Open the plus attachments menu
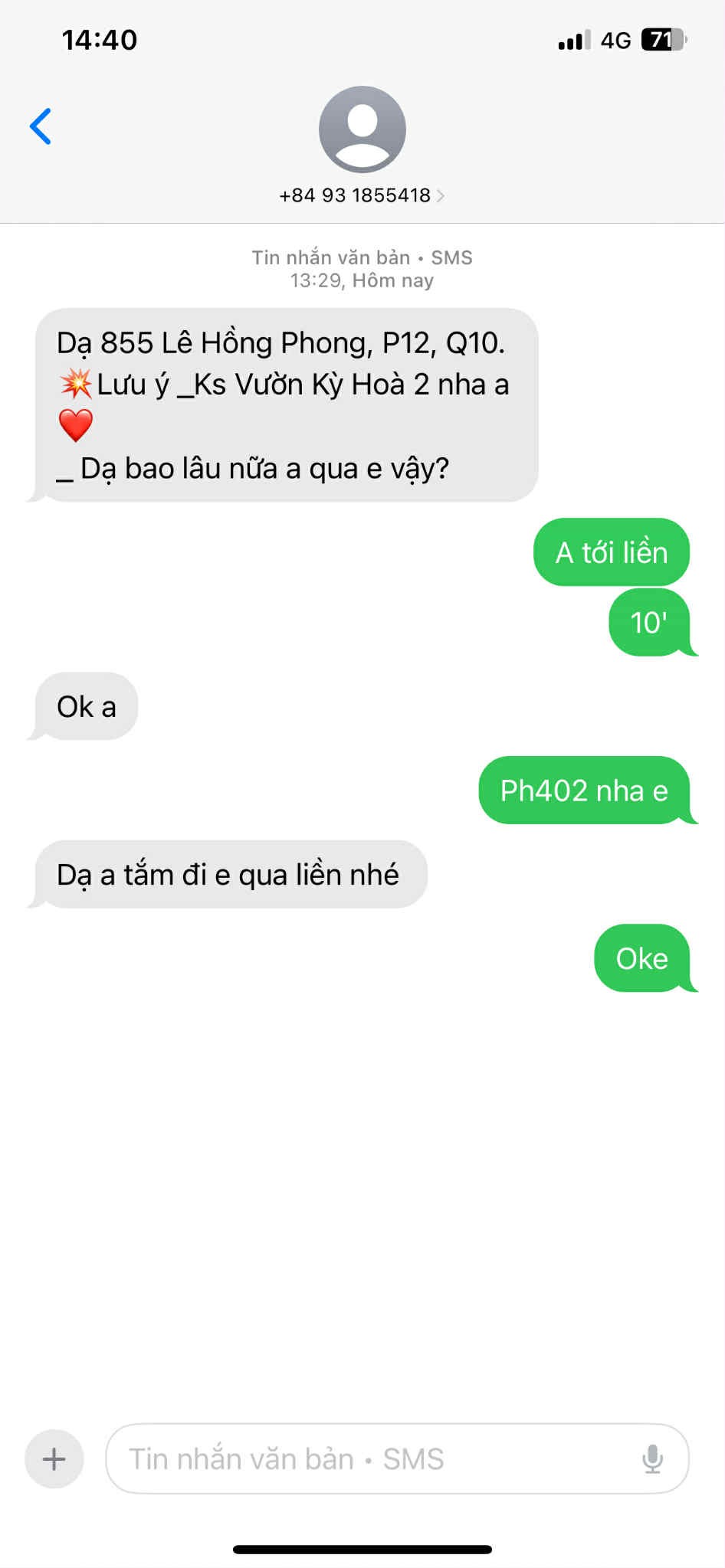The image size is (725, 1568). 54,1458
